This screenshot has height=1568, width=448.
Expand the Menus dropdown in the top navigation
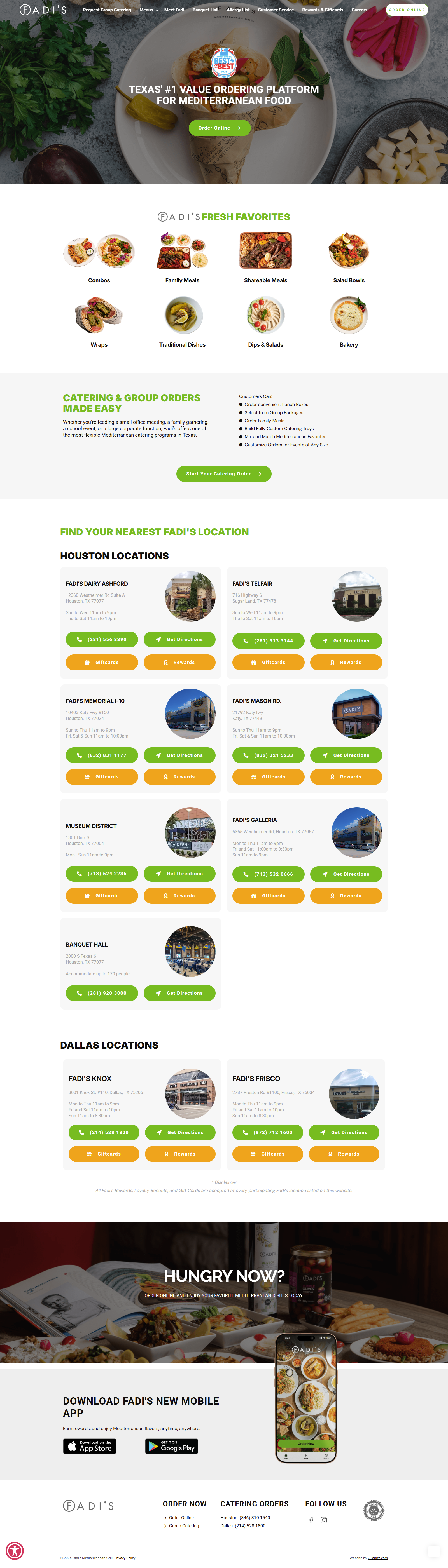149,10
